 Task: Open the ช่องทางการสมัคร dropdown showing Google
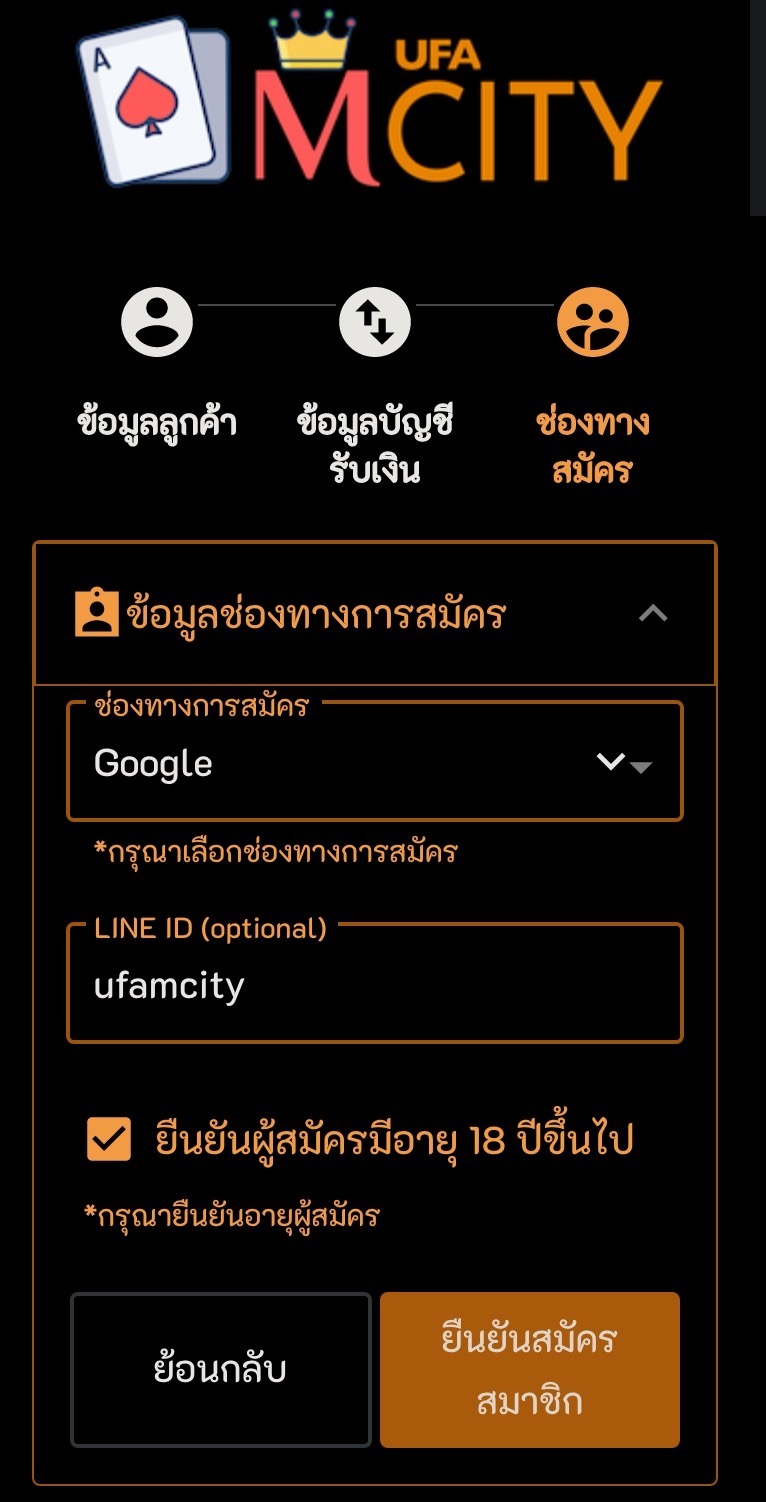coord(374,764)
